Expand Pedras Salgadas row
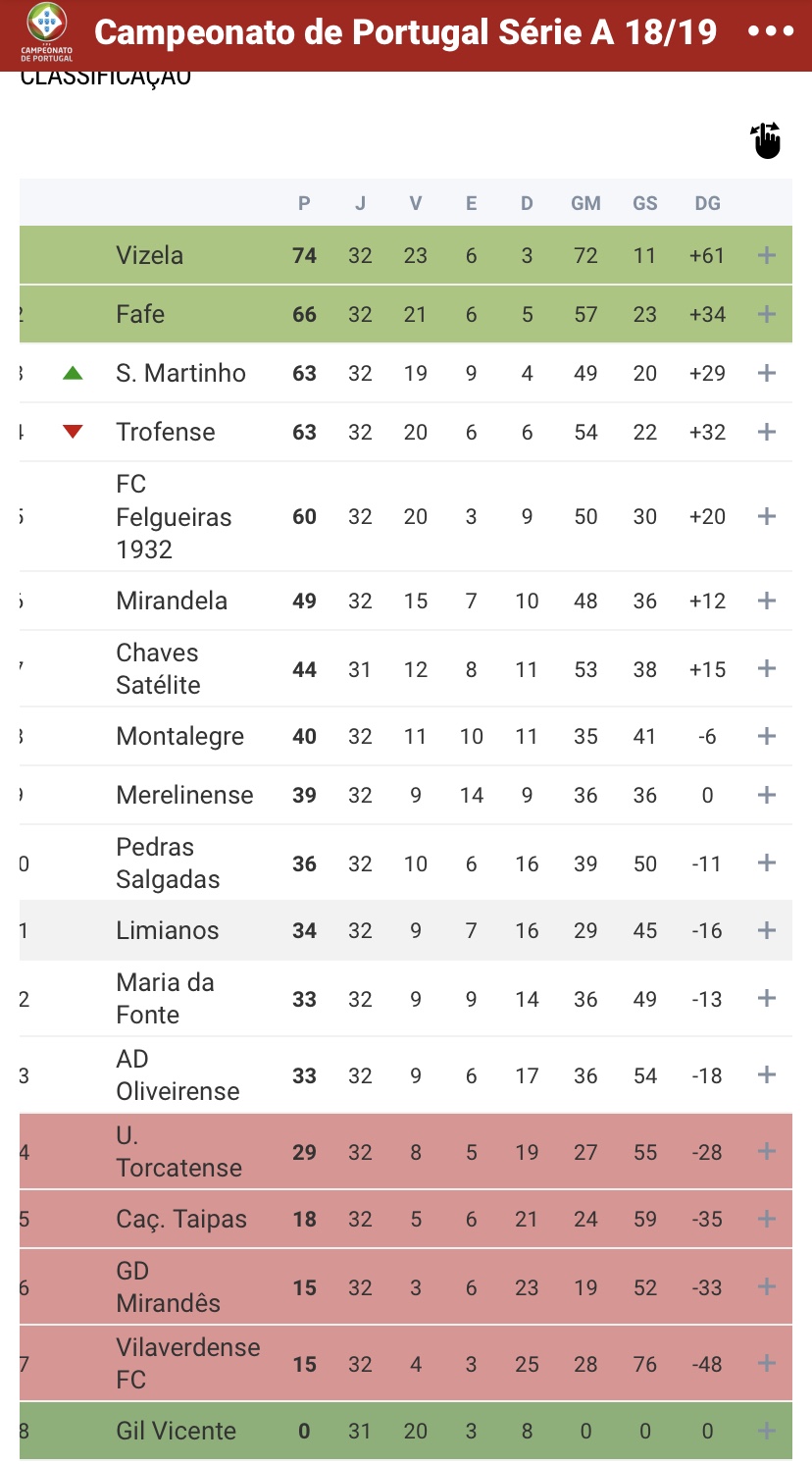This screenshot has height=1464, width=812. click(x=767, y=863)
